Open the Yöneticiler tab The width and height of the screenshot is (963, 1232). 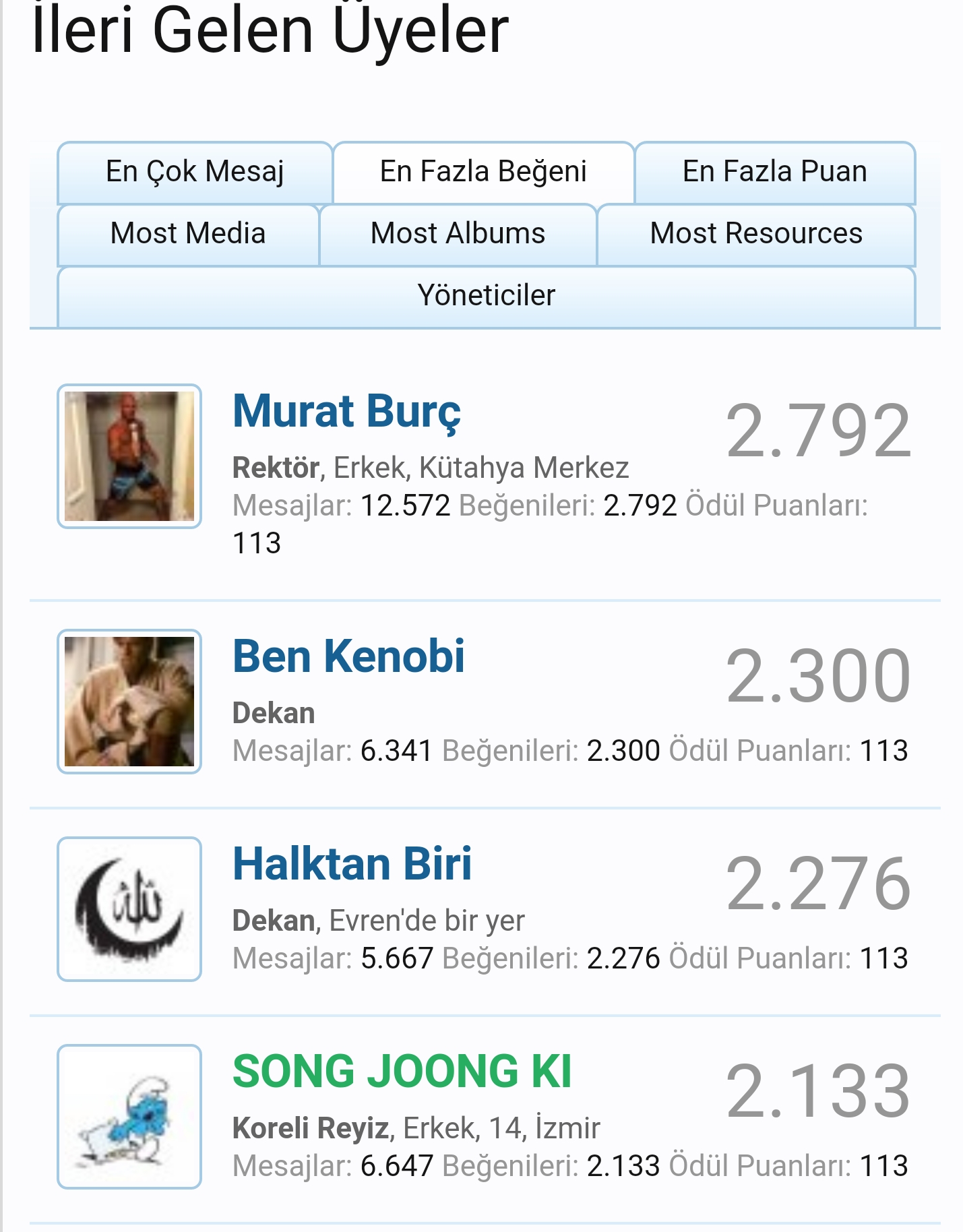[486, 296]
